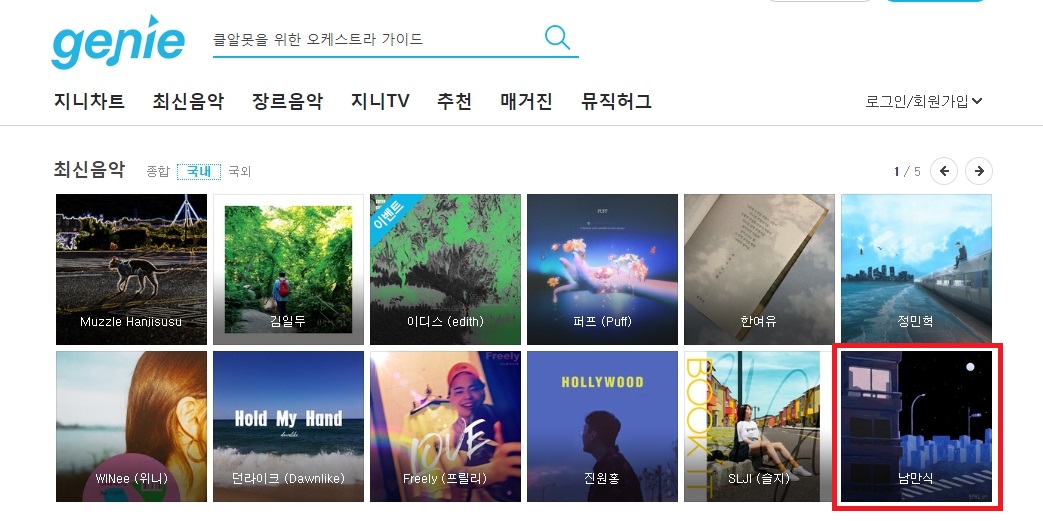This screenshot has height=521, width=1043.
Task: Switch to the 추천 menu
Action: tap(454, 101)
